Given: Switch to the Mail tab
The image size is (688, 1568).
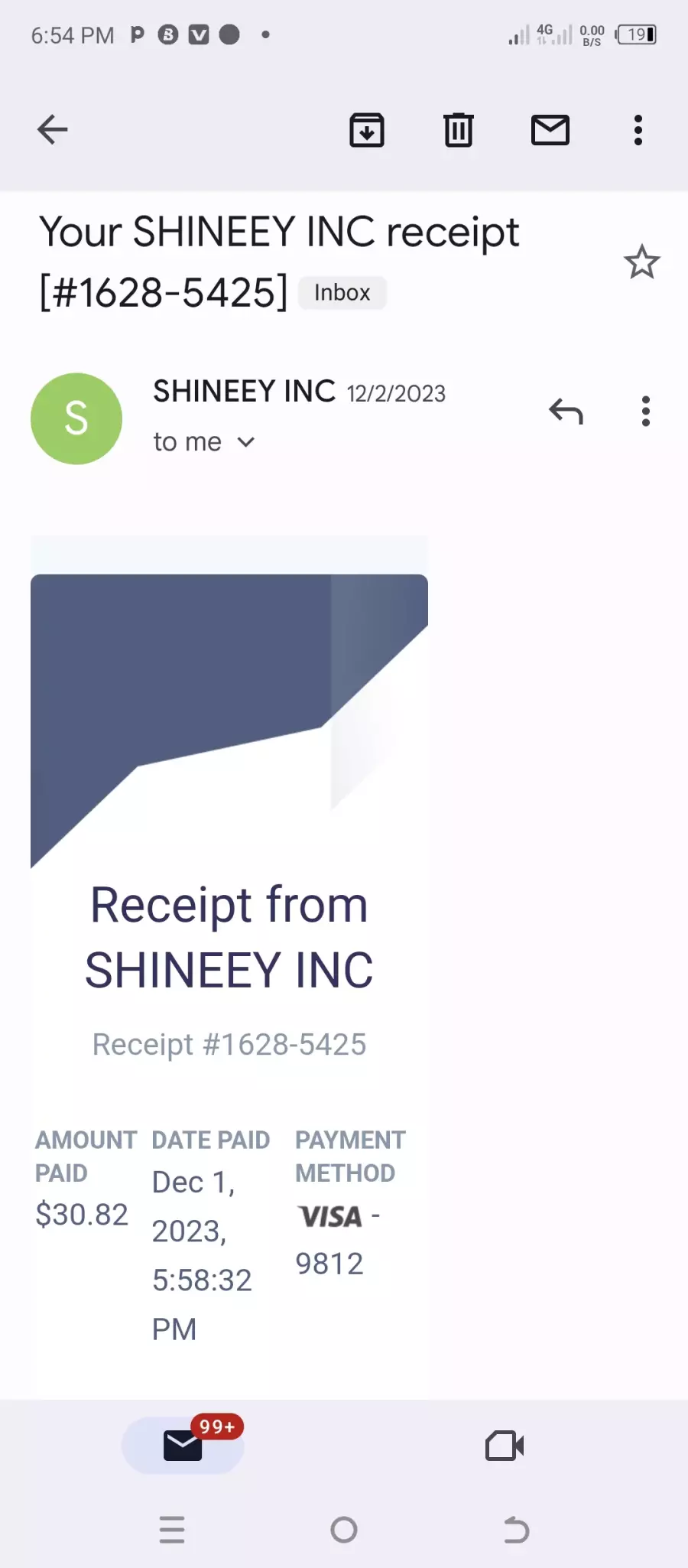Looking at the screenshot, I should point(183,1446).
